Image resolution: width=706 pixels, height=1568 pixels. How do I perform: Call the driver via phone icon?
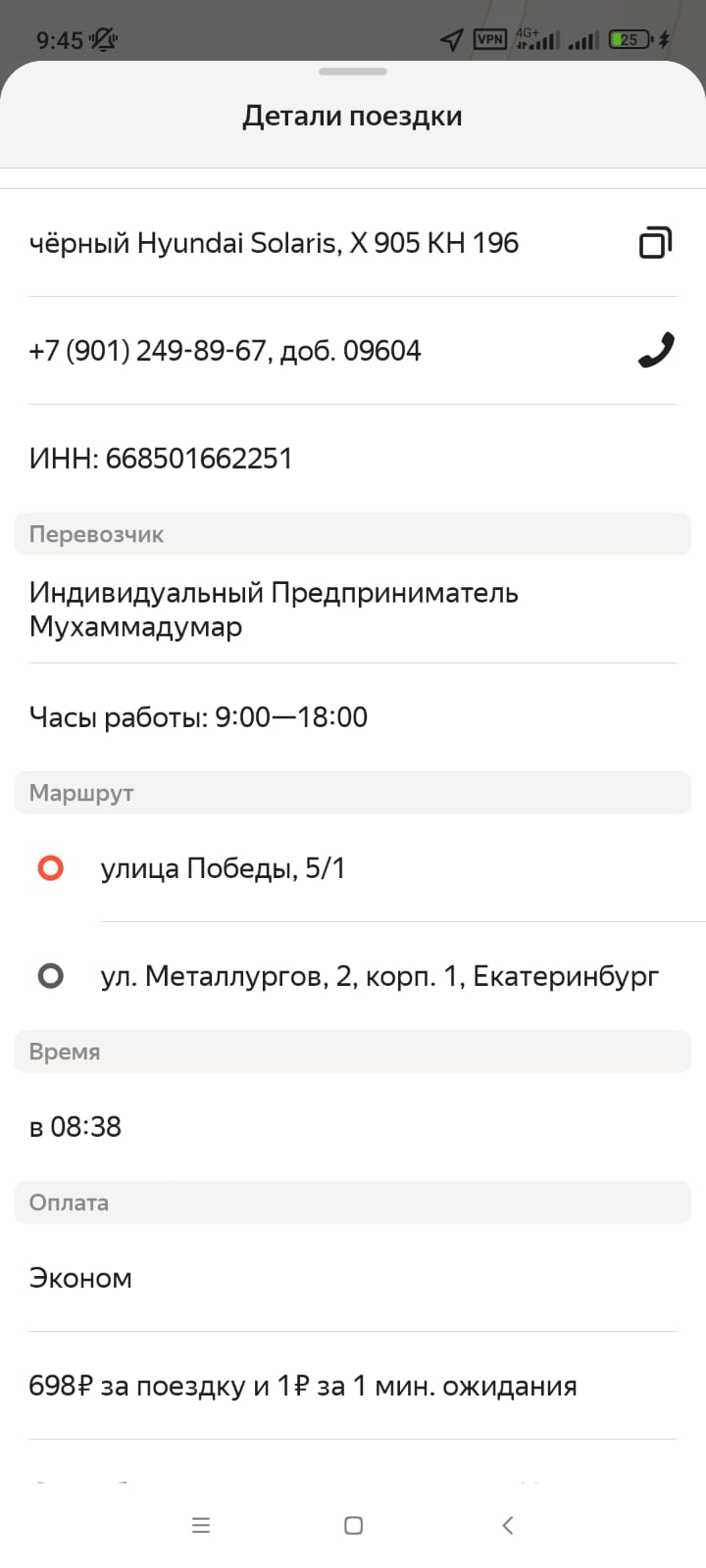(x=655, y=350)
